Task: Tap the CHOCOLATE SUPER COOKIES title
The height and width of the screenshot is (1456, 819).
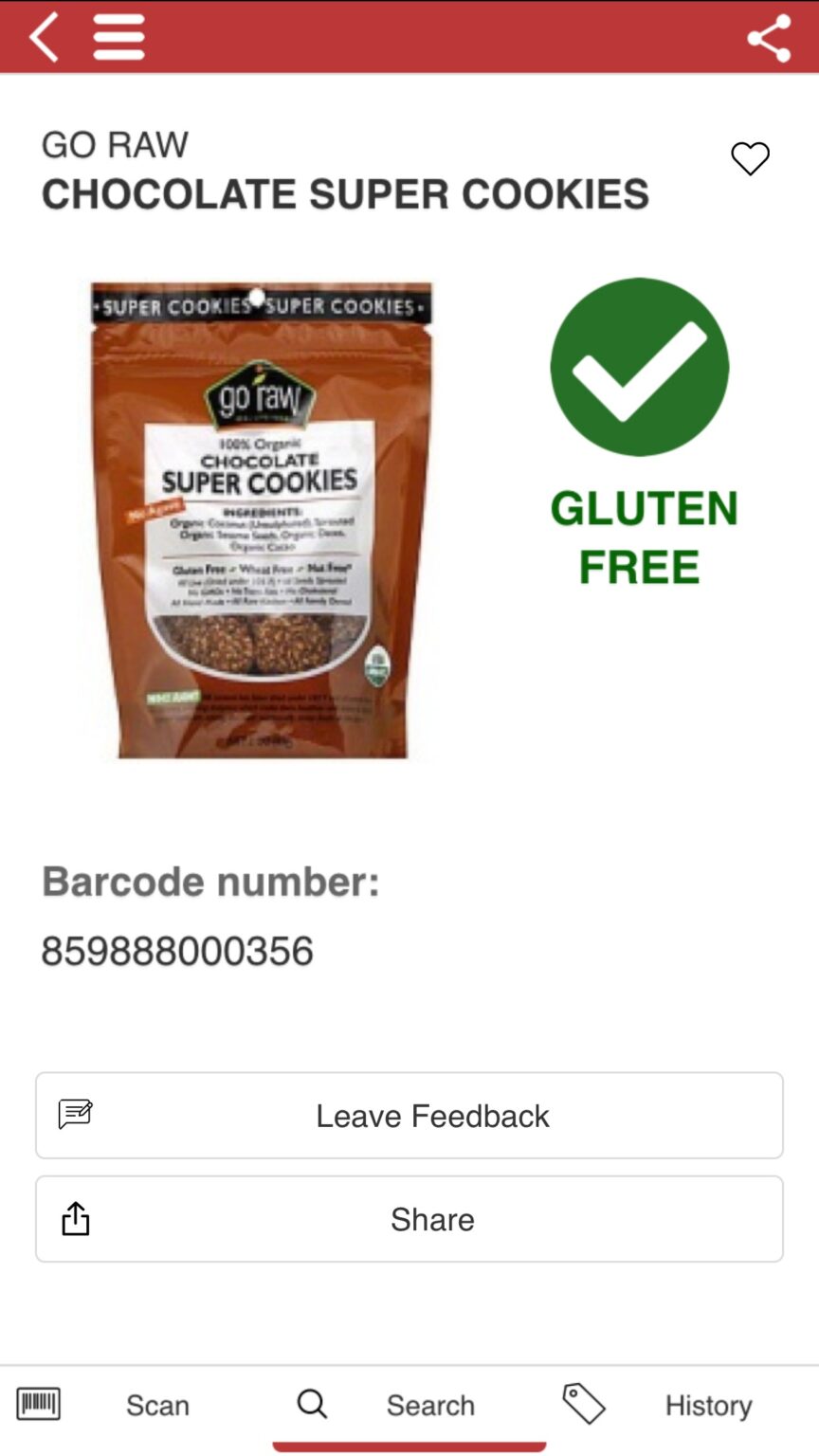Action: [x=344, y=193]
